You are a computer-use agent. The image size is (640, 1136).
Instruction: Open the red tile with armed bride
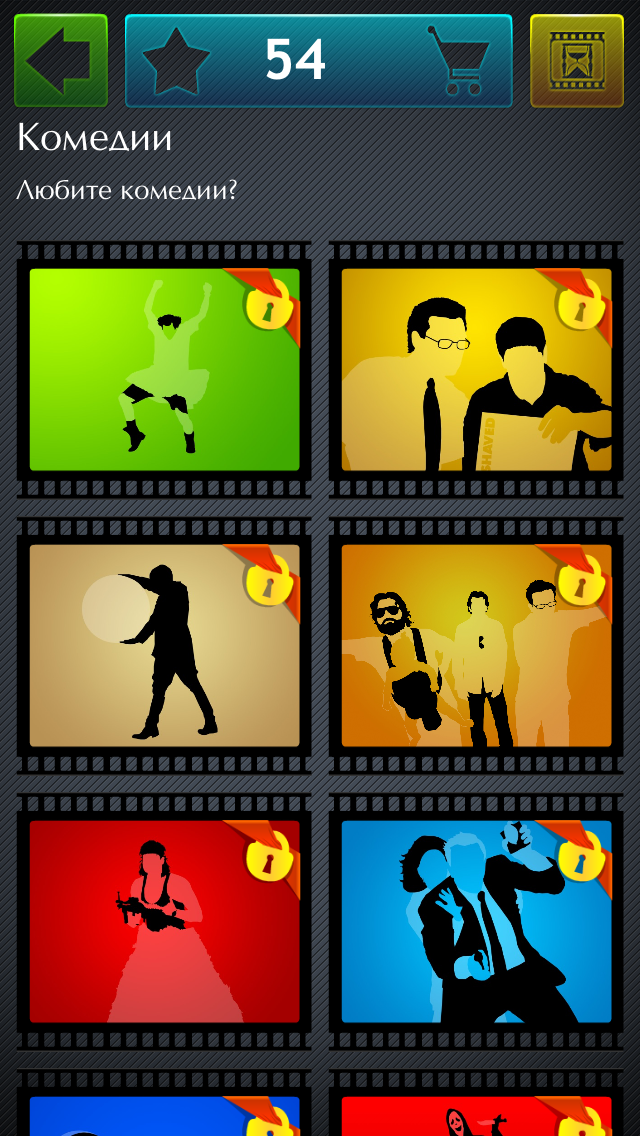click(x=164, y=921)
